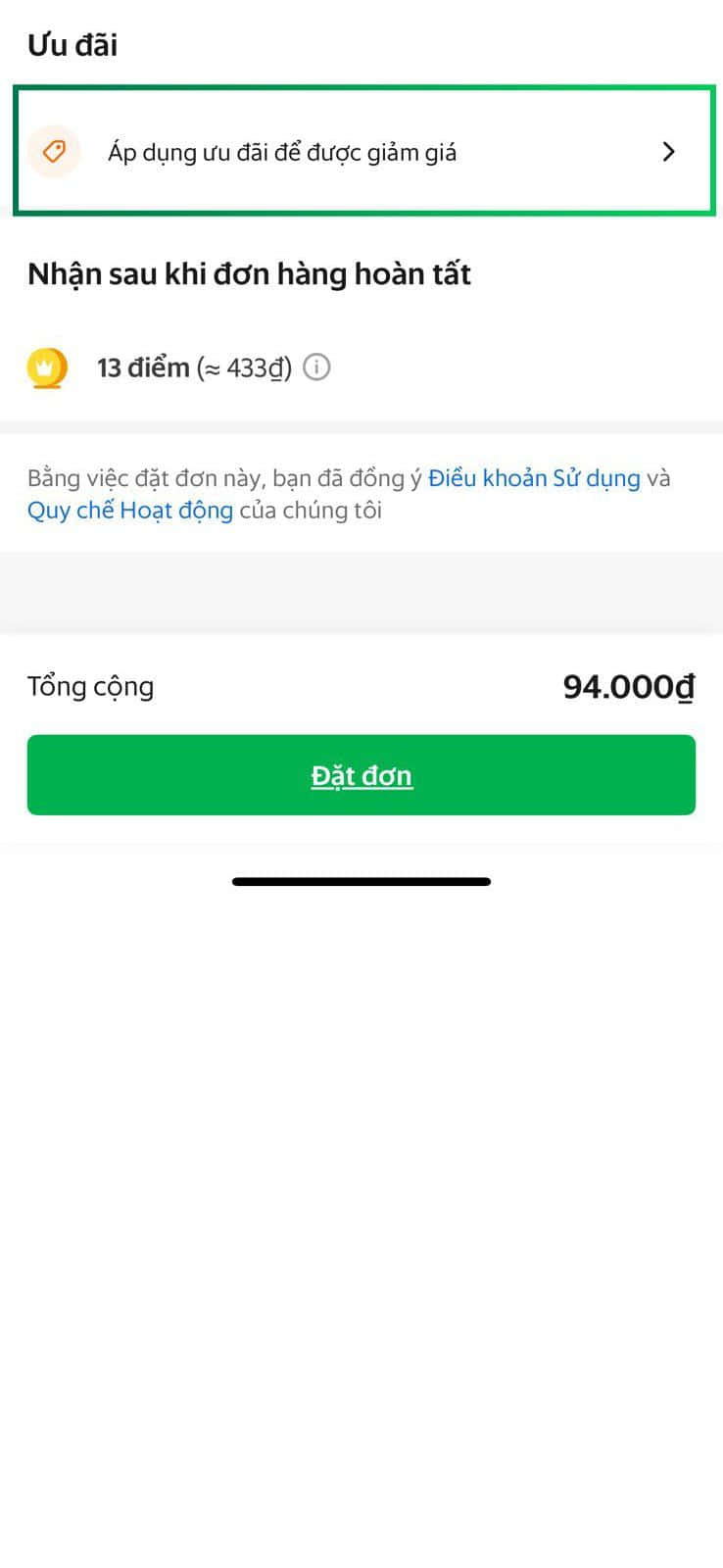The width and height of the screenshot is (723, 1568).
Task: Click the Tổng cộng label
Action: [x=89, y=686]
